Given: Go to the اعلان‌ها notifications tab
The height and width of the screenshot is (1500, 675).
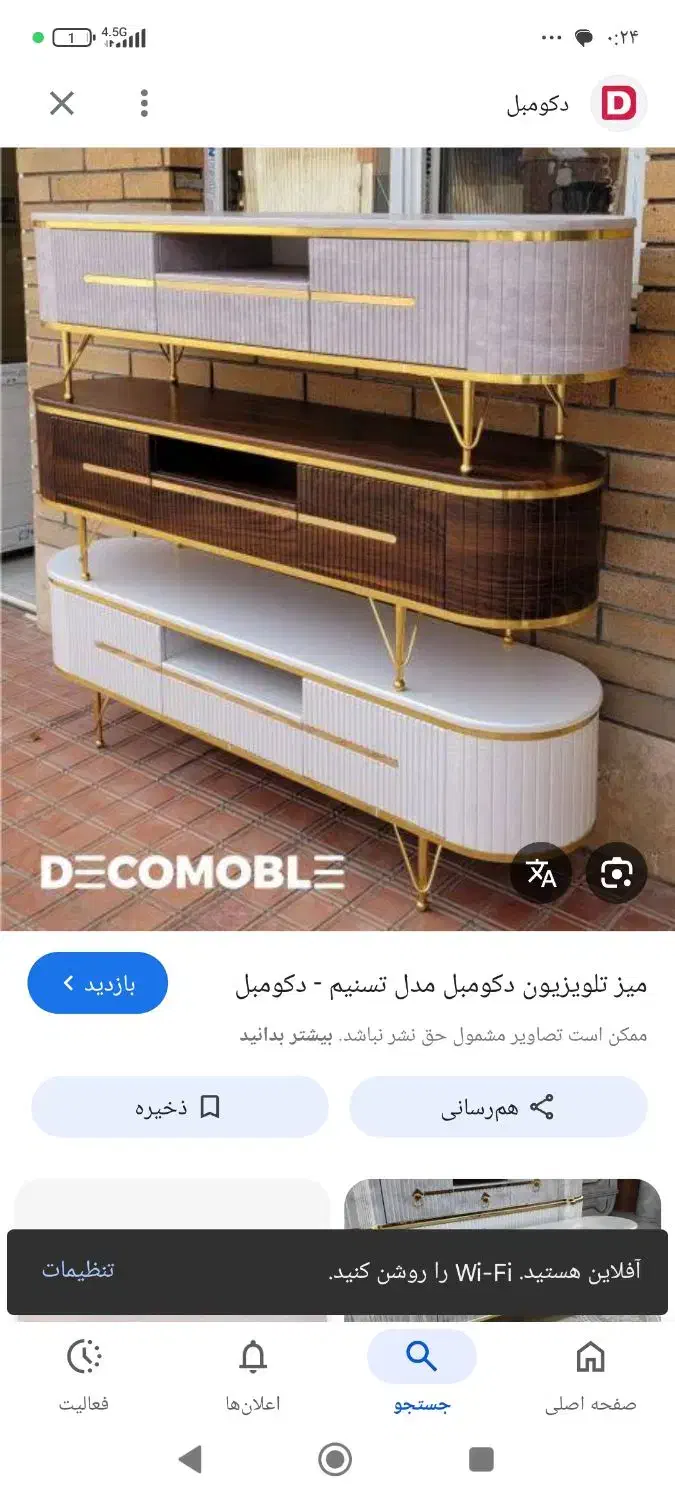Looking at the screenshot, I should pos(253,1373).
